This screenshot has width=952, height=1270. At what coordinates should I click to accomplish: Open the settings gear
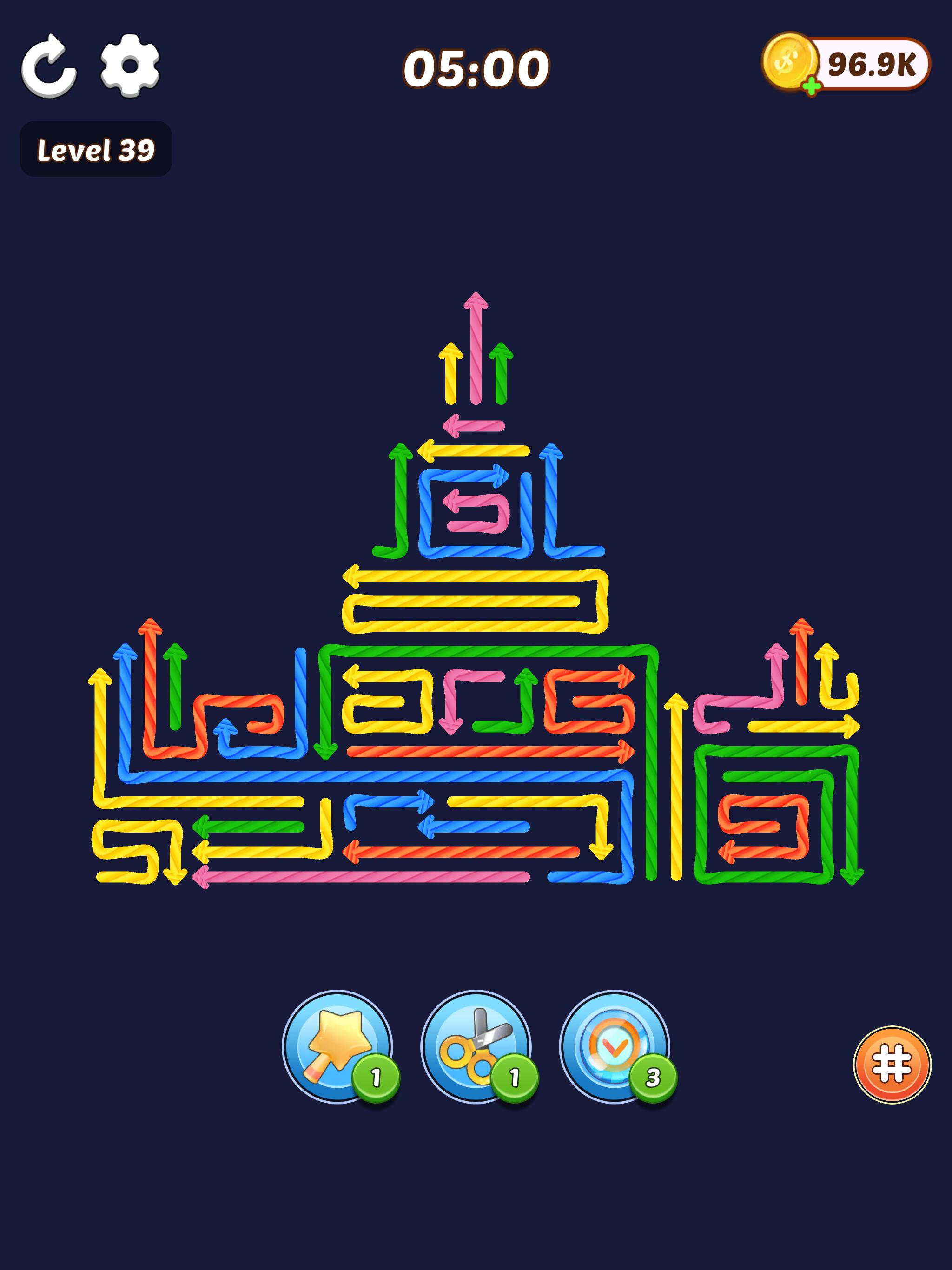(130, 66)
